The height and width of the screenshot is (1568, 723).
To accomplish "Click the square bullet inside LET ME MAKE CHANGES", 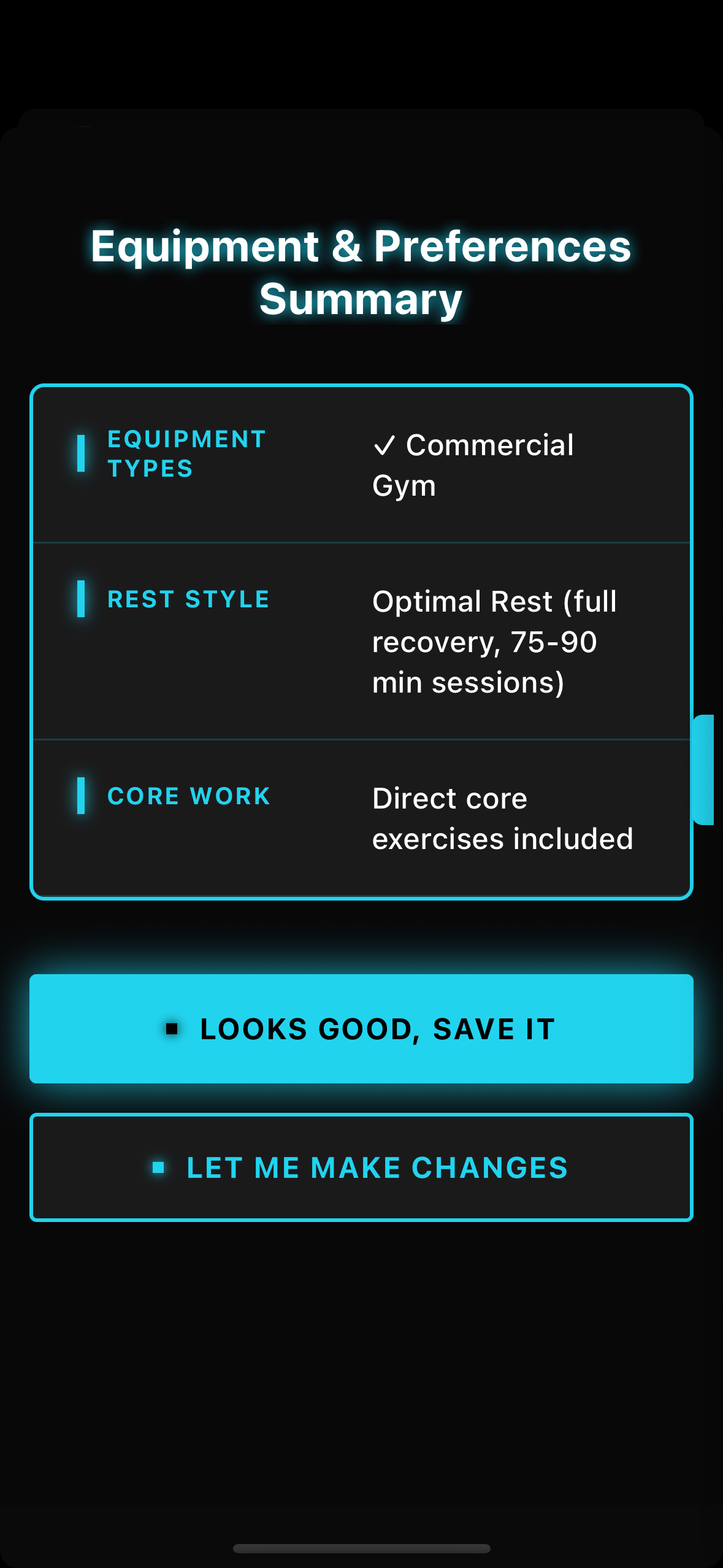I will (161, 1166).
